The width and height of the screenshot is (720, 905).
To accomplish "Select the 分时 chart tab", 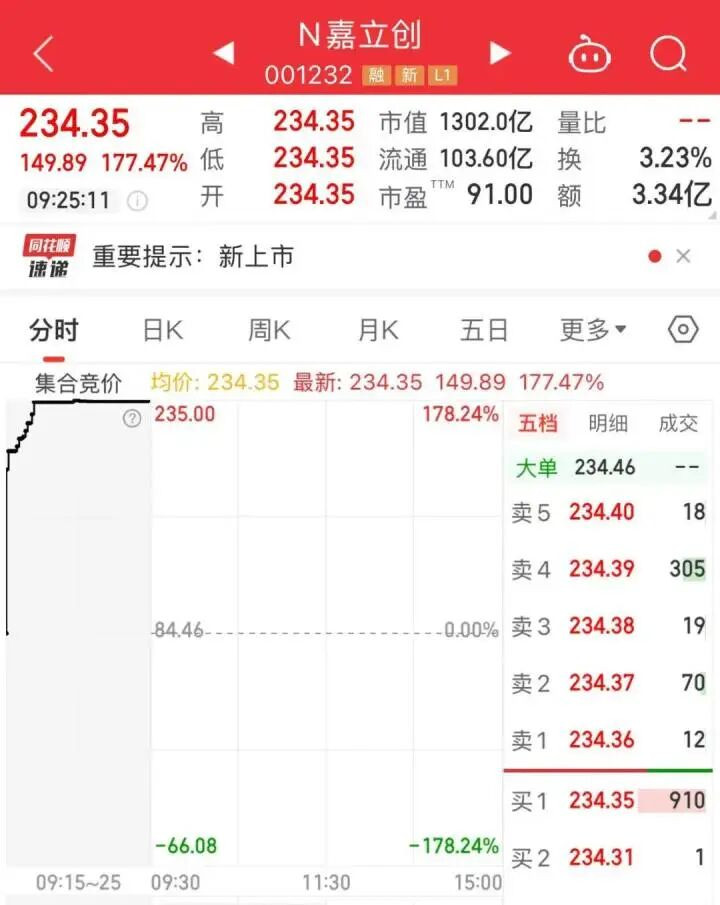I will [x=54, y=331].
